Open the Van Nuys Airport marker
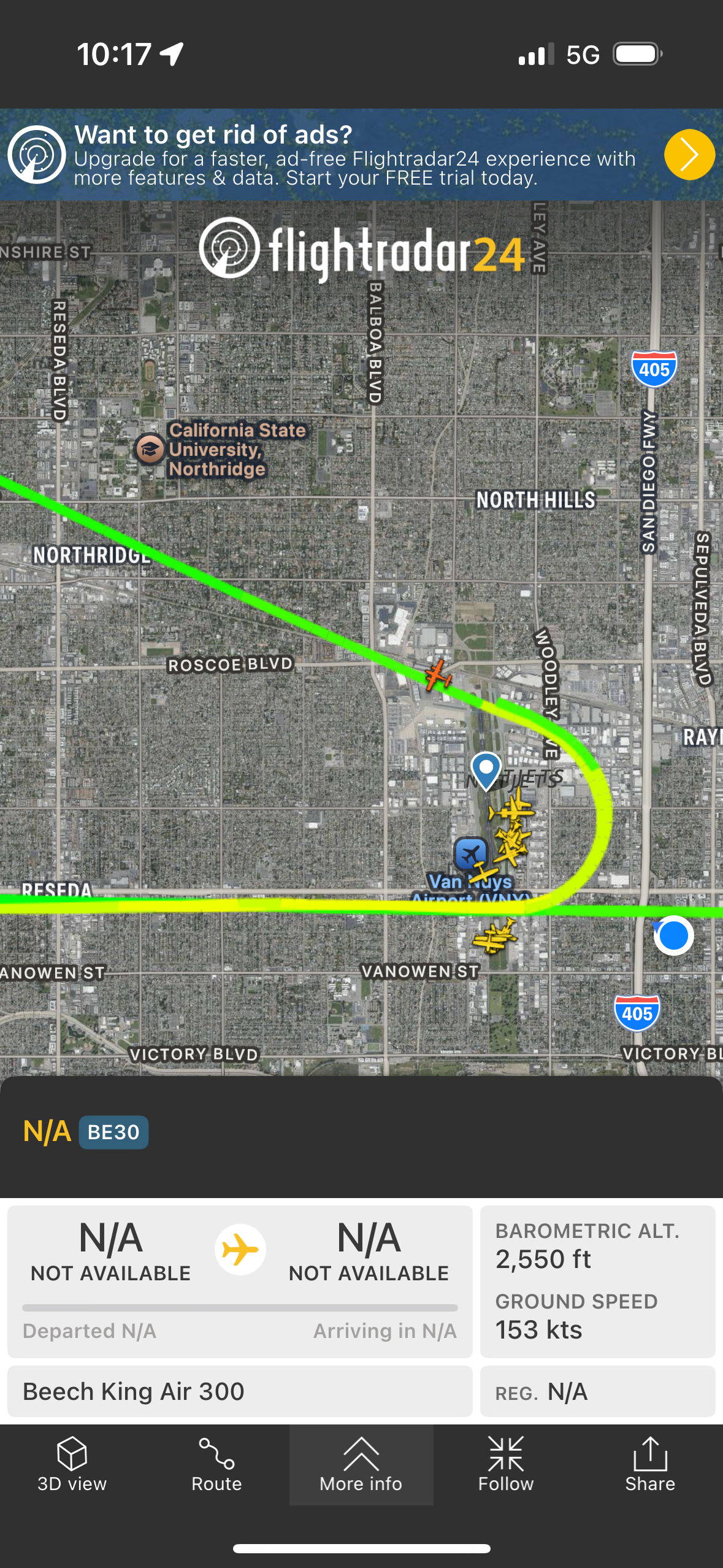Screen dimensions: 723x1568 point(470,853)
